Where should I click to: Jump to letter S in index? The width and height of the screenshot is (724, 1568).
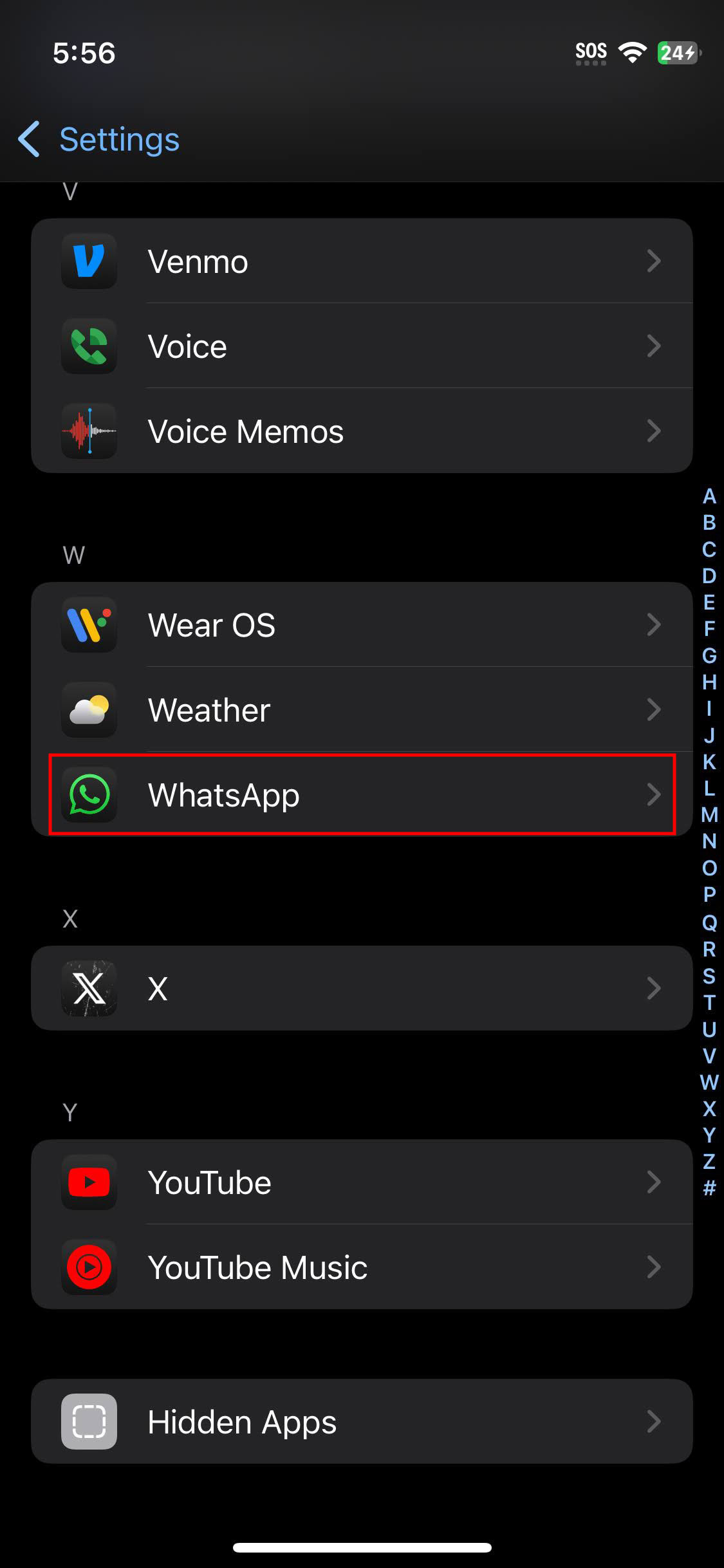click(x=709, y=976)
